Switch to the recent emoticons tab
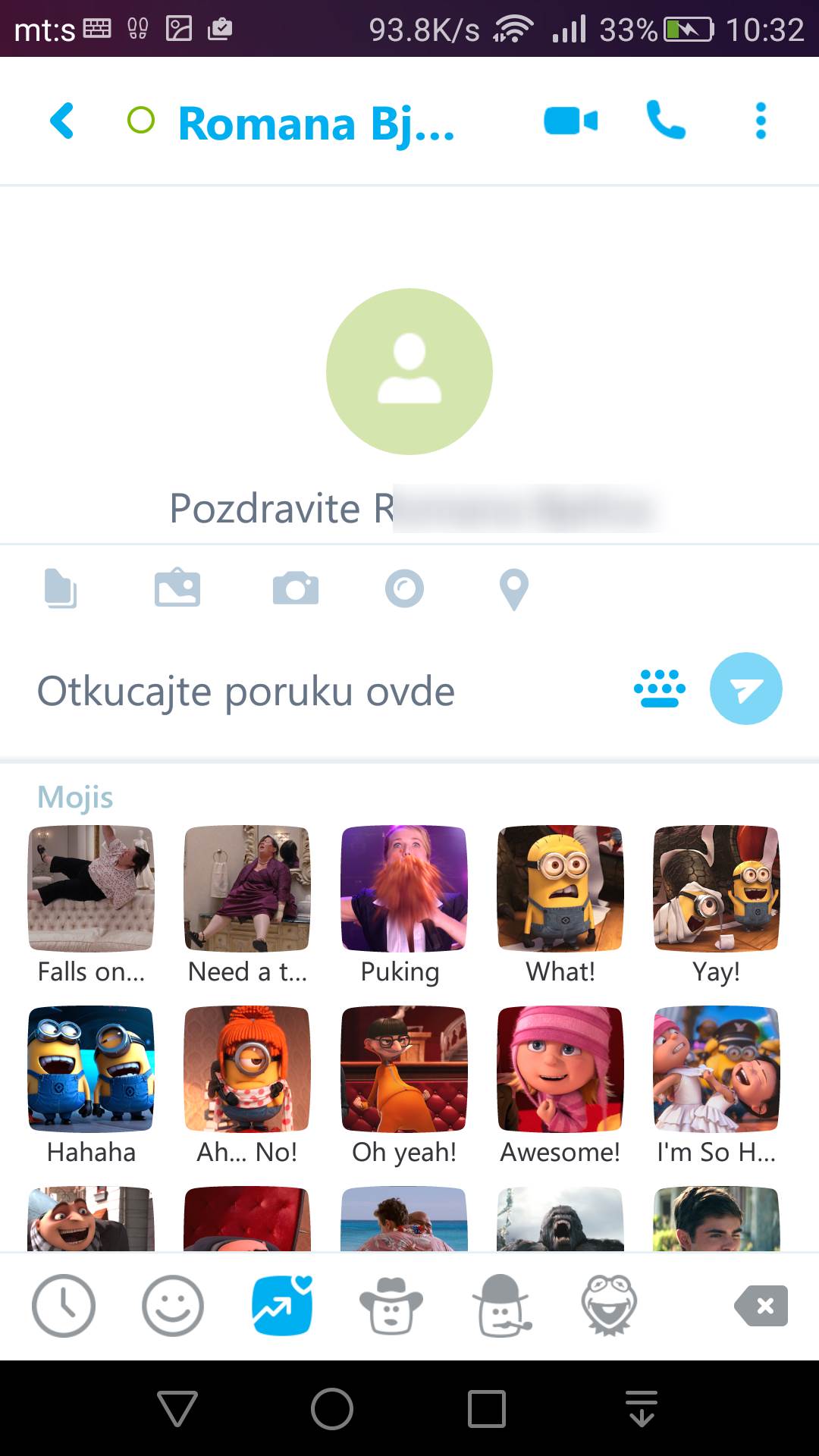Screen dimensions: 819x1456 64,1306
